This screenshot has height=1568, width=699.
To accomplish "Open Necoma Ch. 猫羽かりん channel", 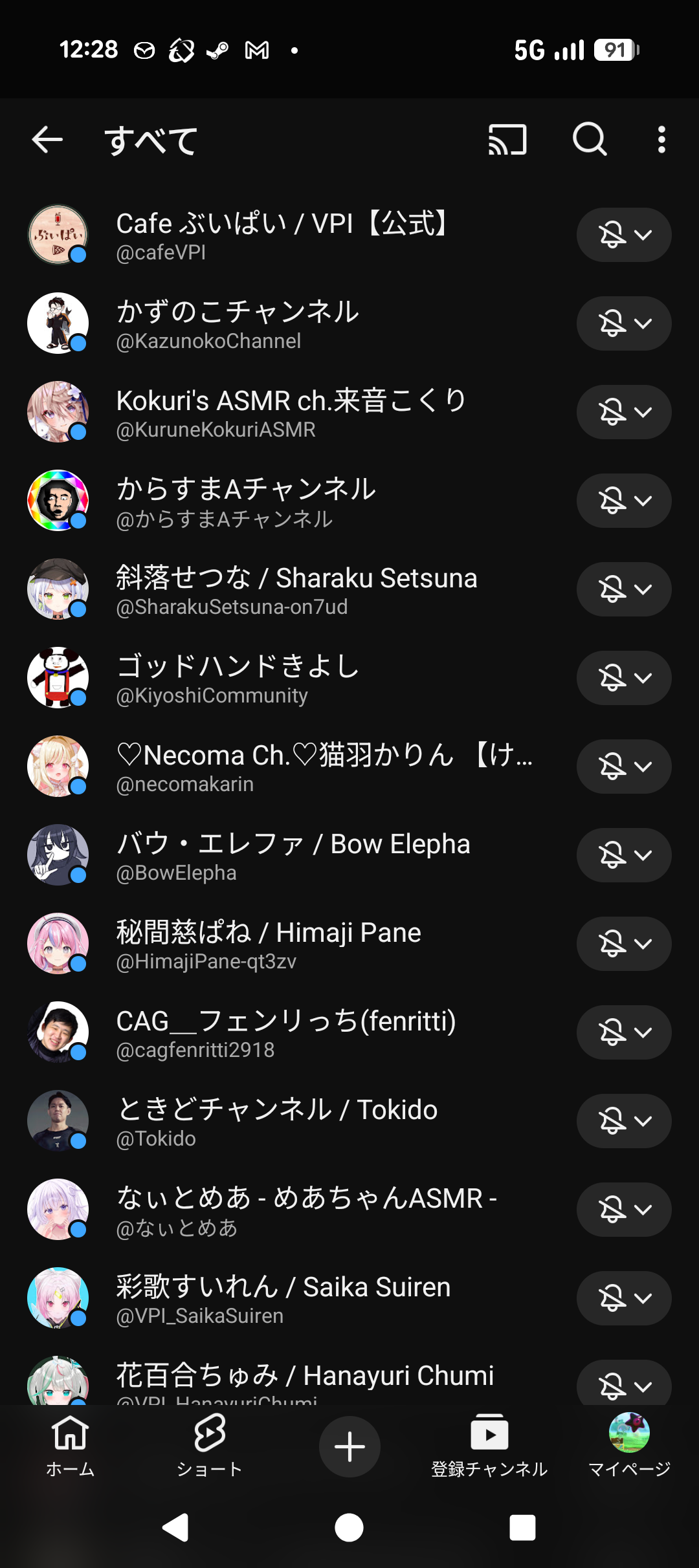I will click(x=324, y=767).
